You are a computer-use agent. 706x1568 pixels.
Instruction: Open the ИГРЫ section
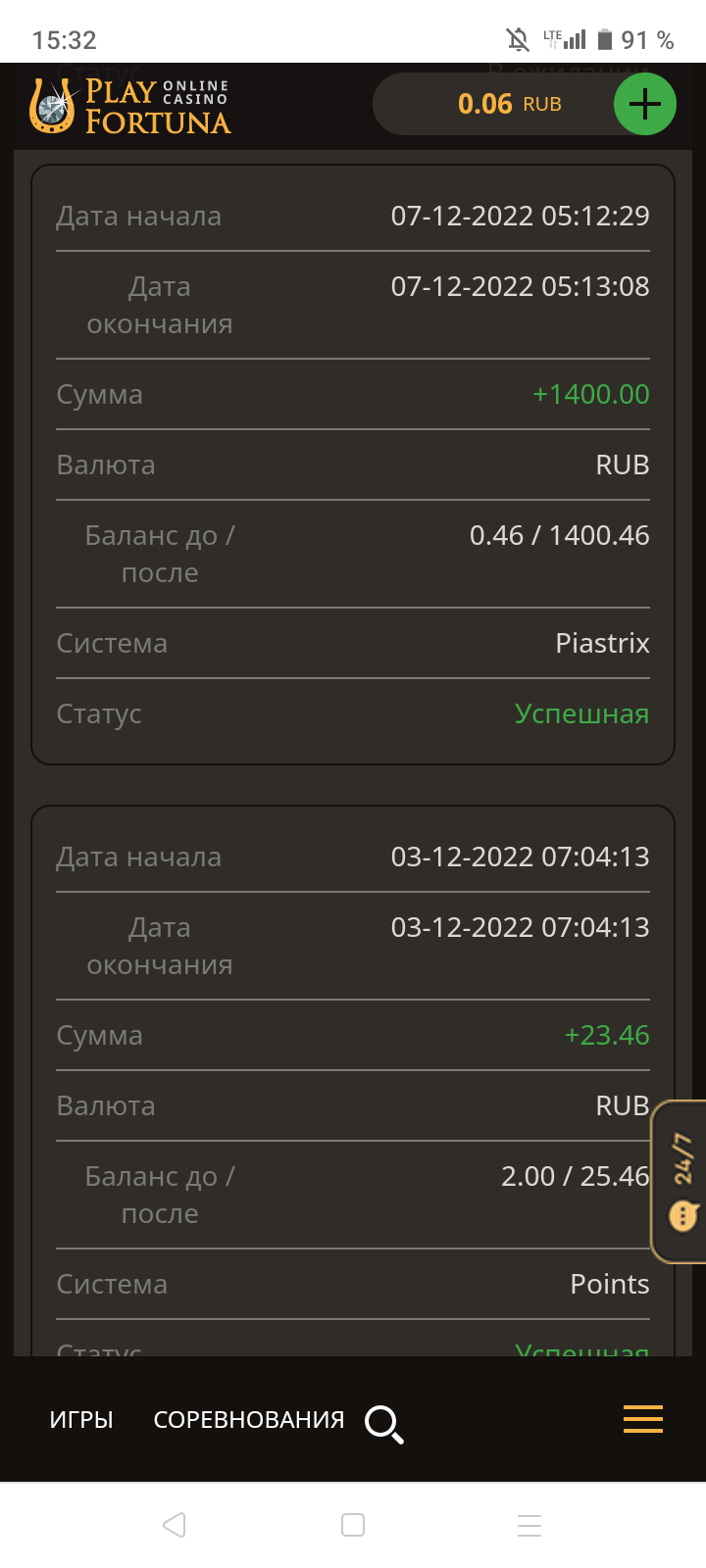click(x=81, y=1419)
